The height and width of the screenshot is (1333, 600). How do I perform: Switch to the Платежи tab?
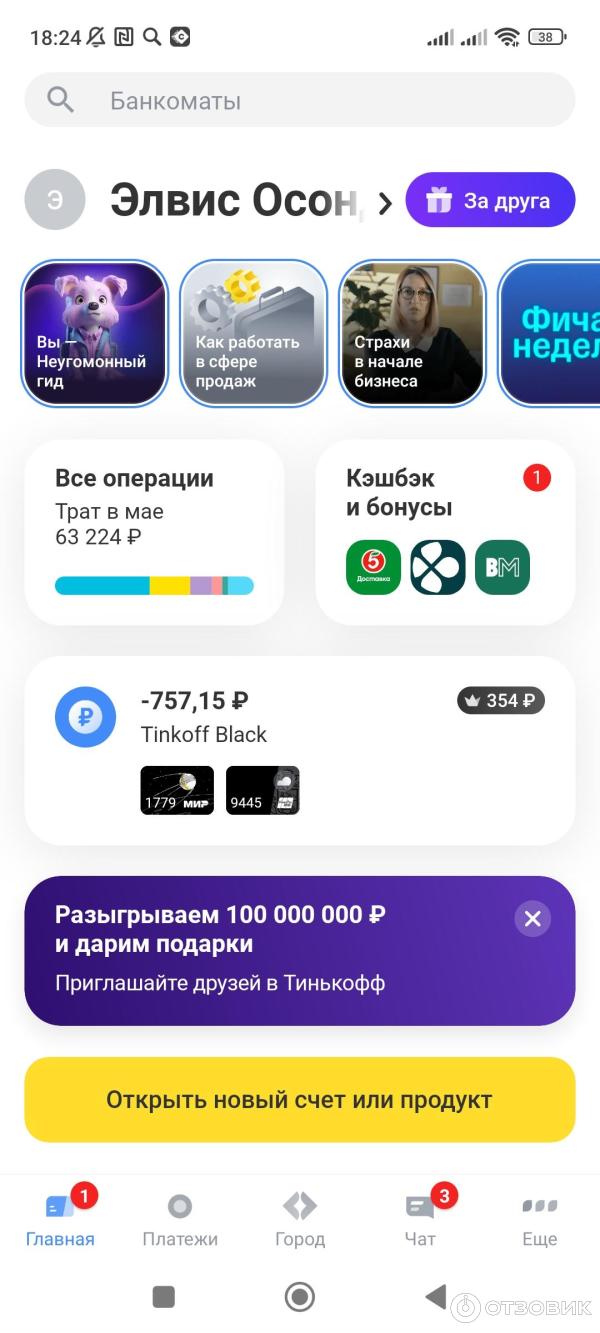pos(180,1220)
